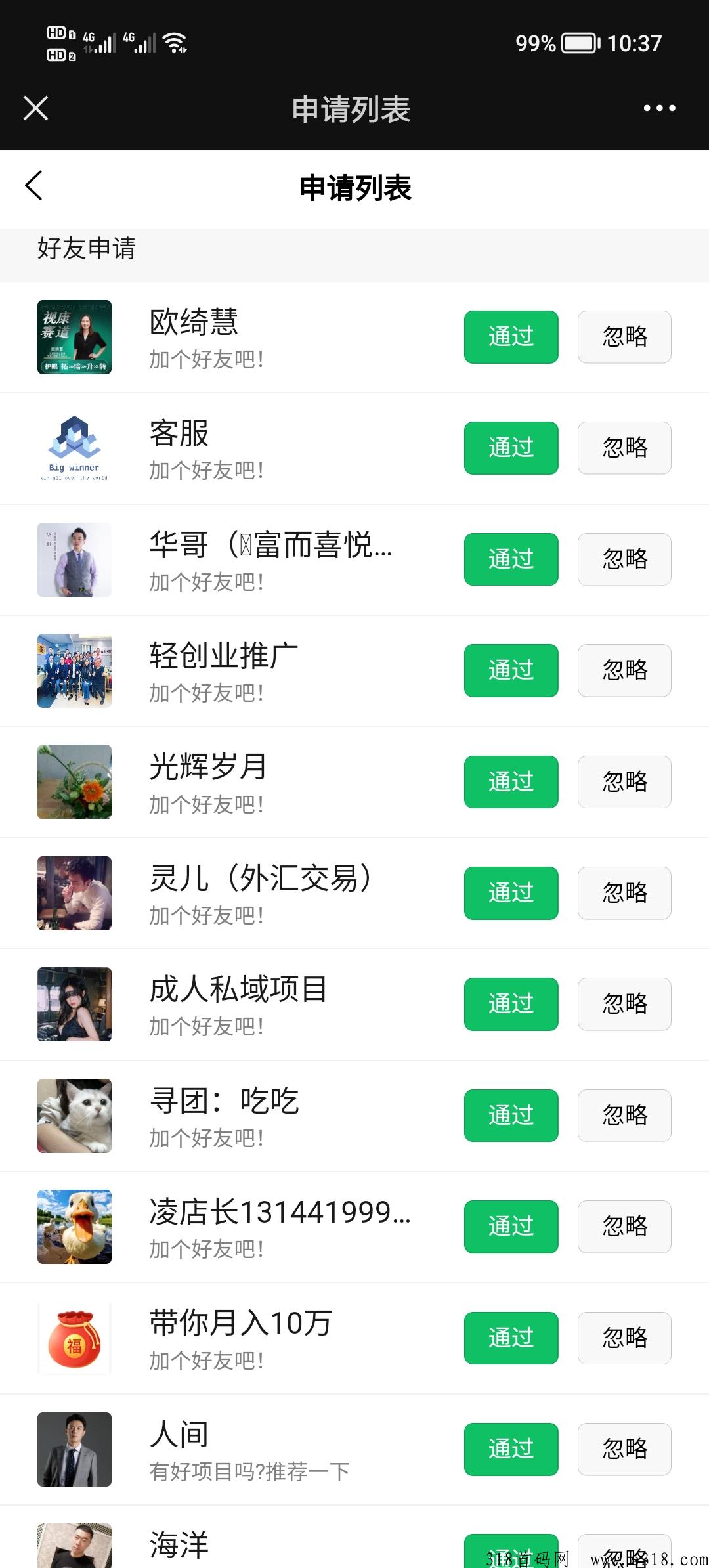Open the three-dot overflow menu
Screen dimensions: 709x1568
[x=659, y=108]
